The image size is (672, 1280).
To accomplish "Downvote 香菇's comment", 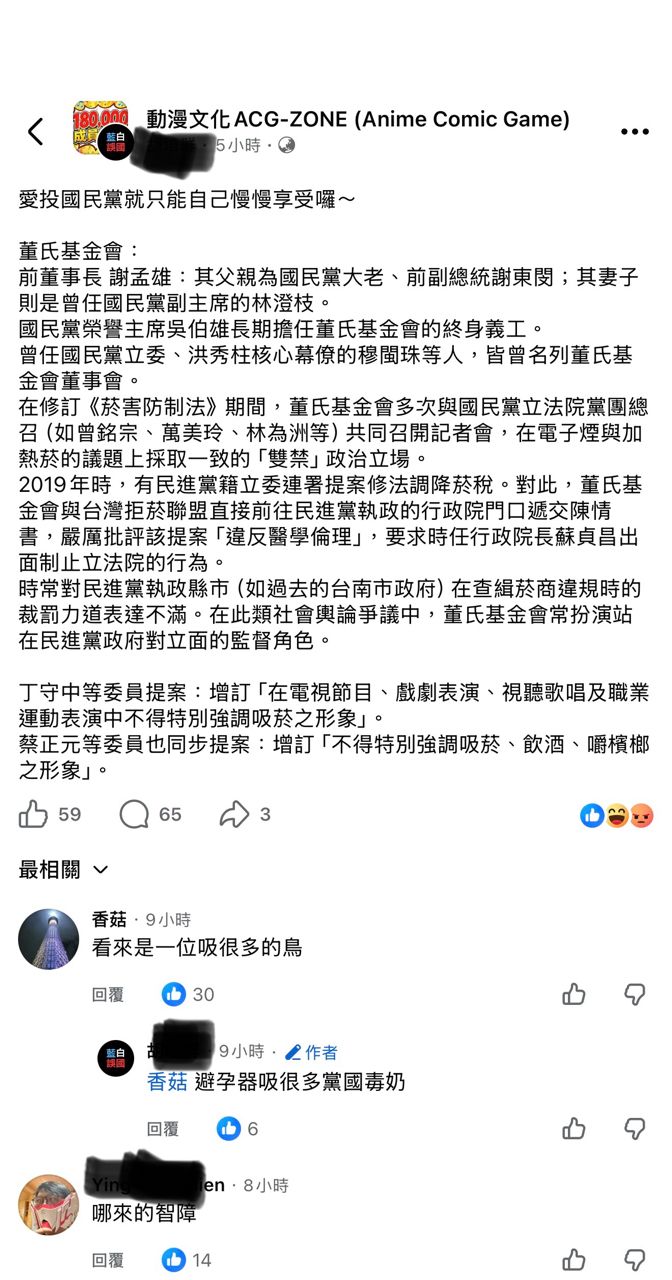I will pyautogui.click(x=635, y=994).
